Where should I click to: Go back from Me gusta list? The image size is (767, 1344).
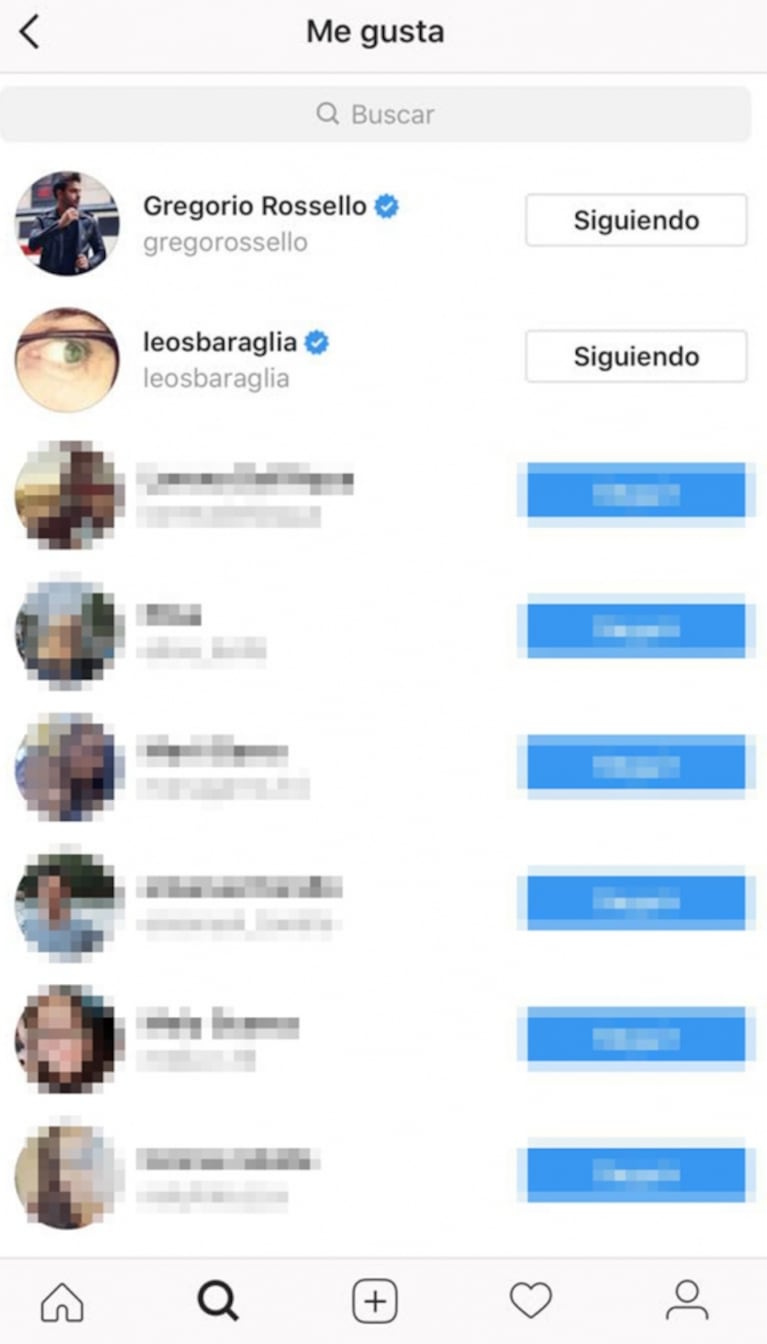pyautogui.click(x=30, y=32)
